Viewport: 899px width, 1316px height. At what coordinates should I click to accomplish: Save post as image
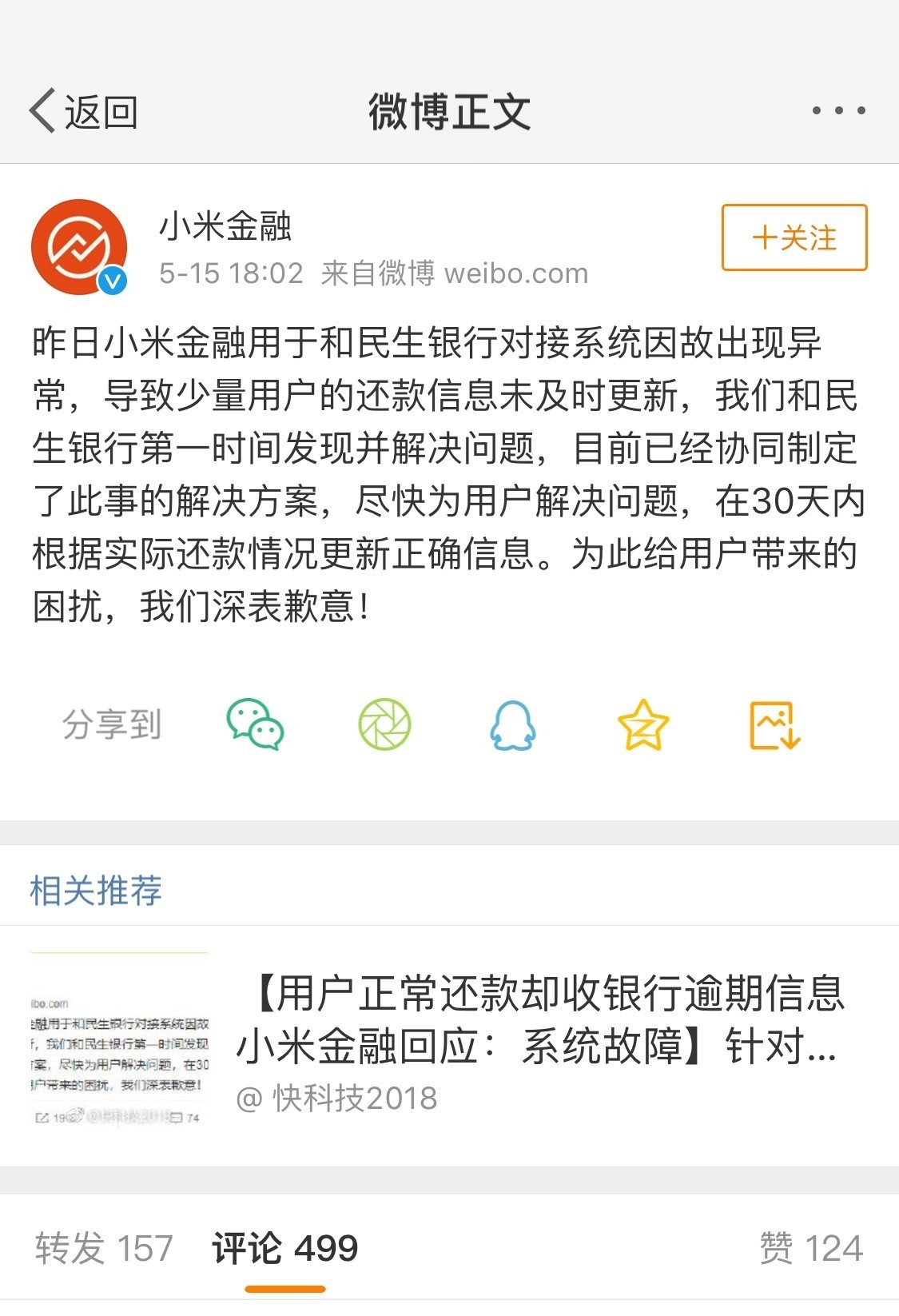pyautogui.click(x=774, y=724)
